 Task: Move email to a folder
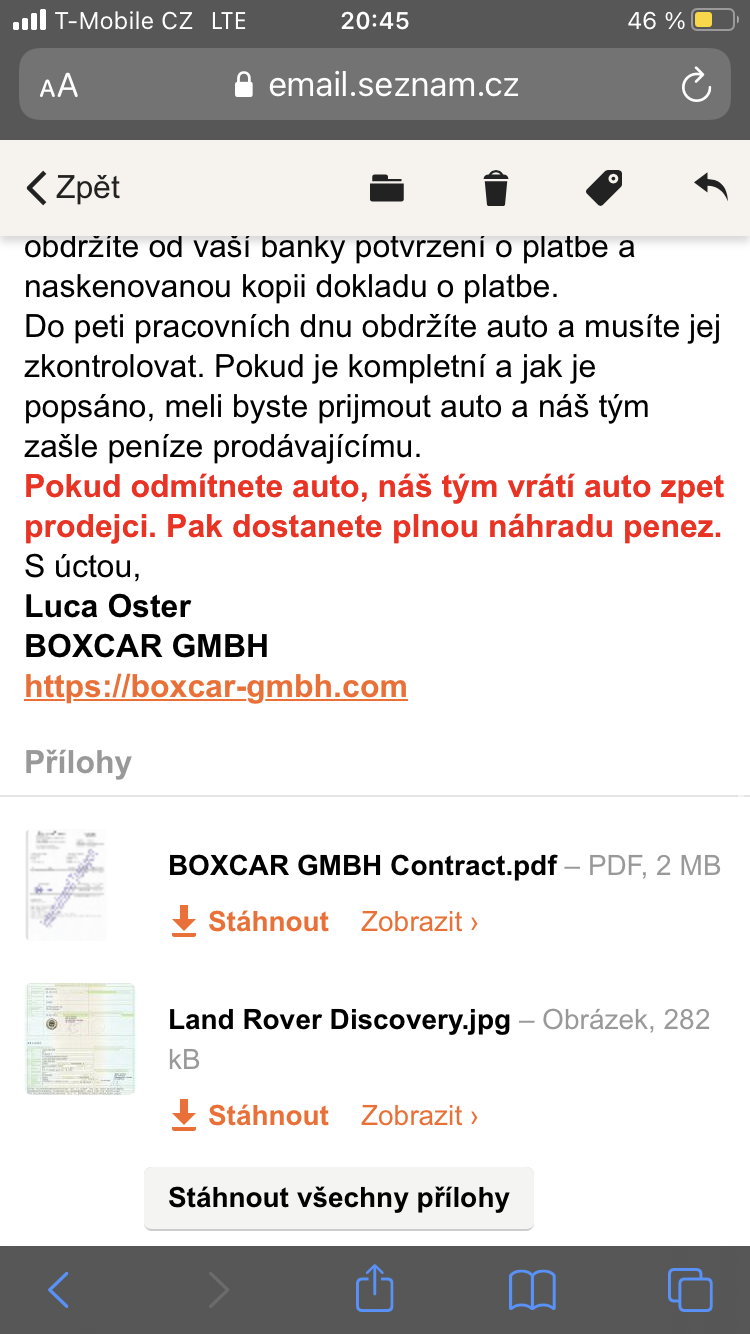(386, 187)
